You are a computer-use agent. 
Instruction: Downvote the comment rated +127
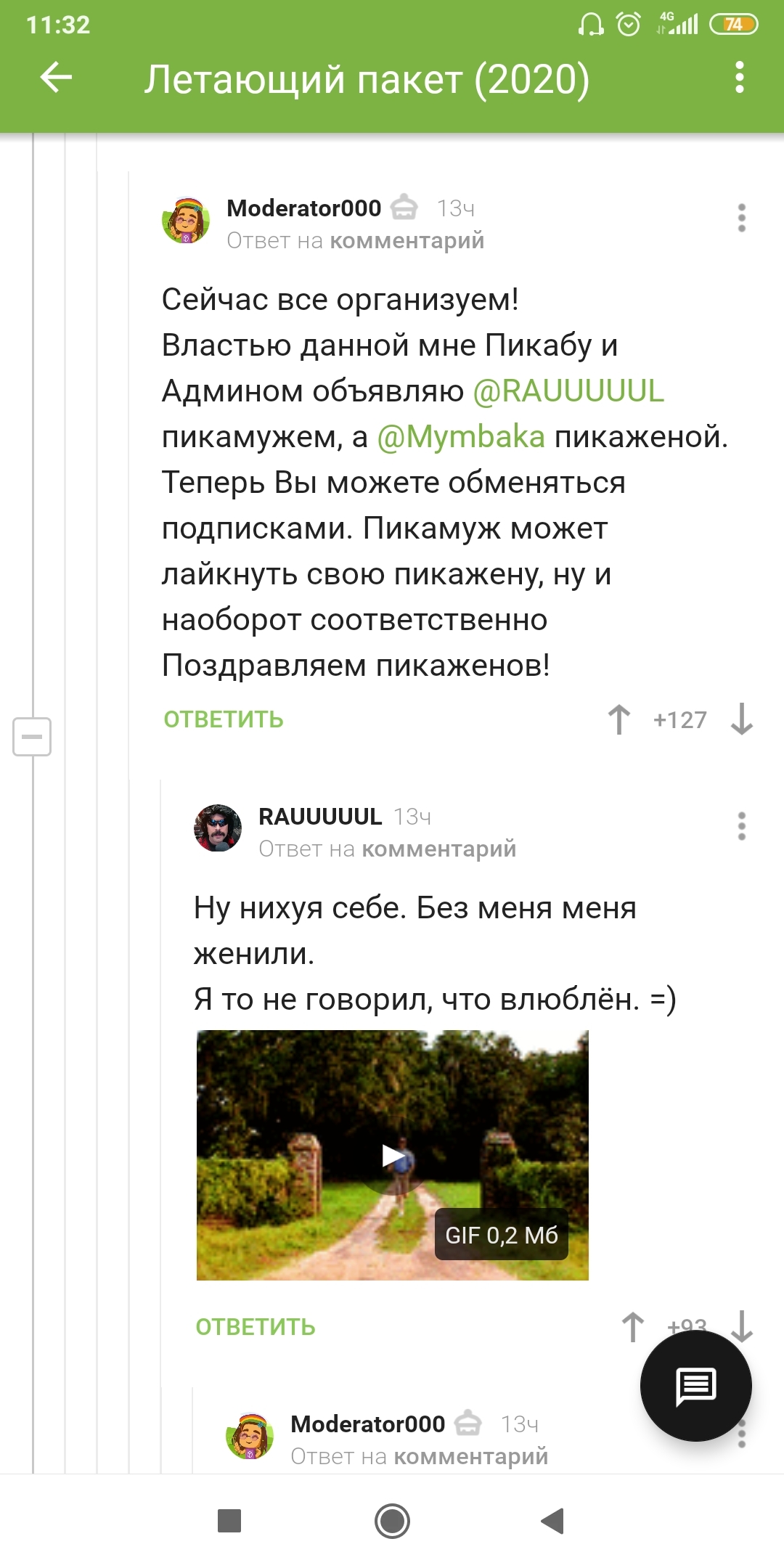pyautogui.click(x=742, y=719)
